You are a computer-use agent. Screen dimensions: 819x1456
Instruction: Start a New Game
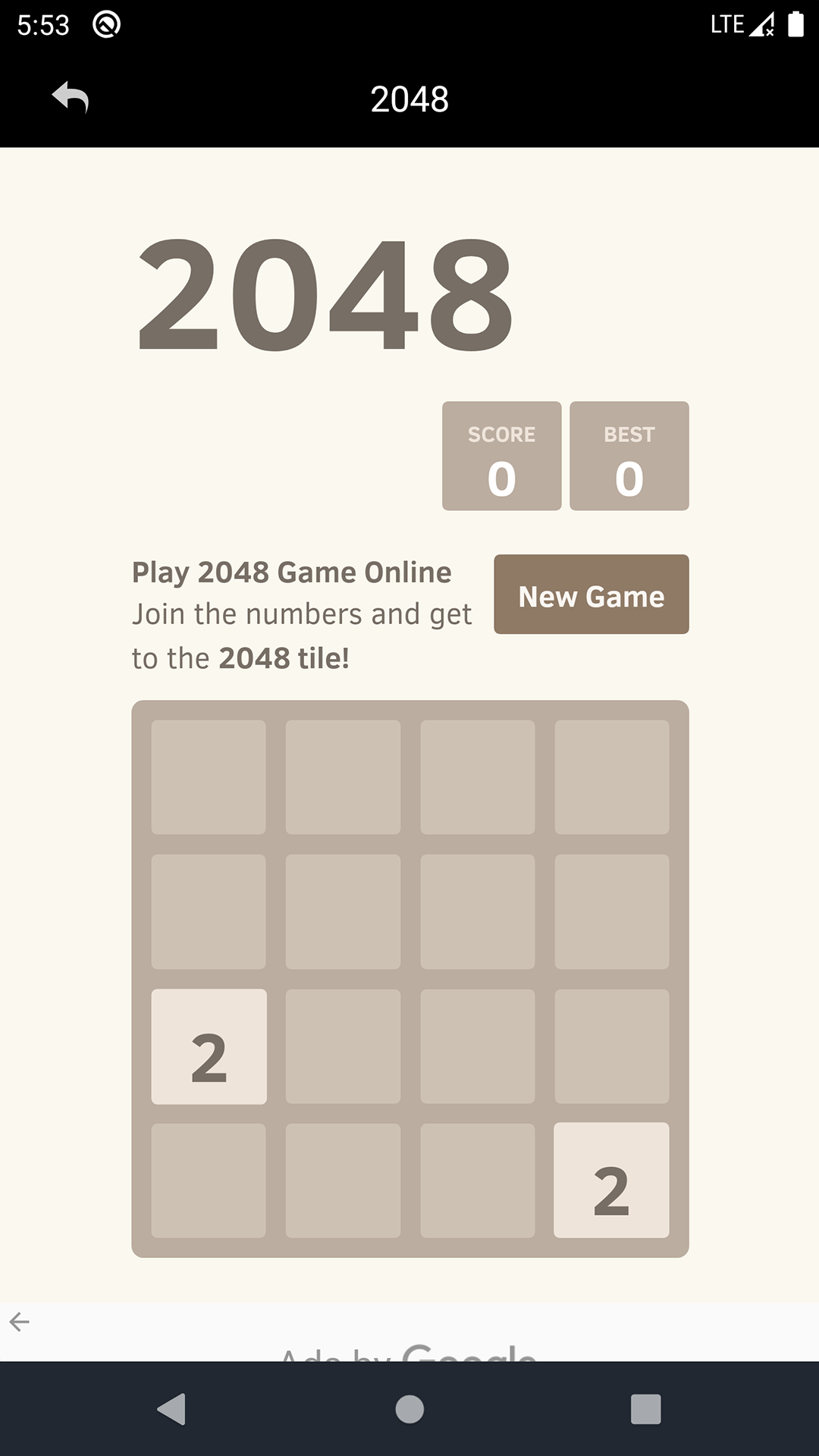[591, 595]
